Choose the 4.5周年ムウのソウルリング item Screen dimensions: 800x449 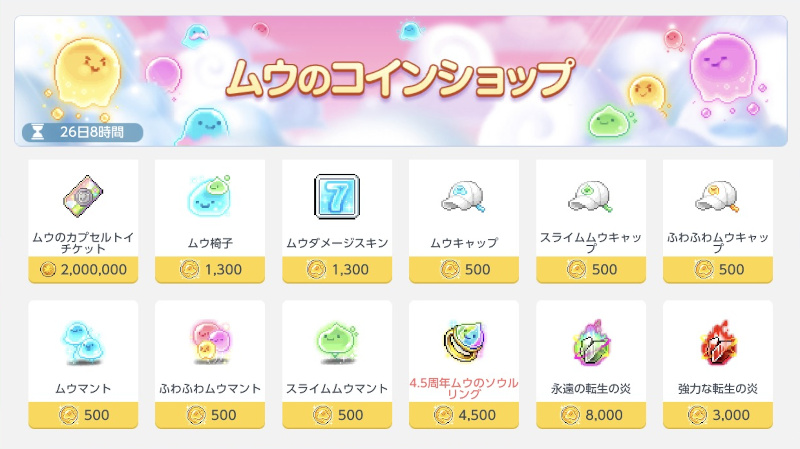point(464,364)
